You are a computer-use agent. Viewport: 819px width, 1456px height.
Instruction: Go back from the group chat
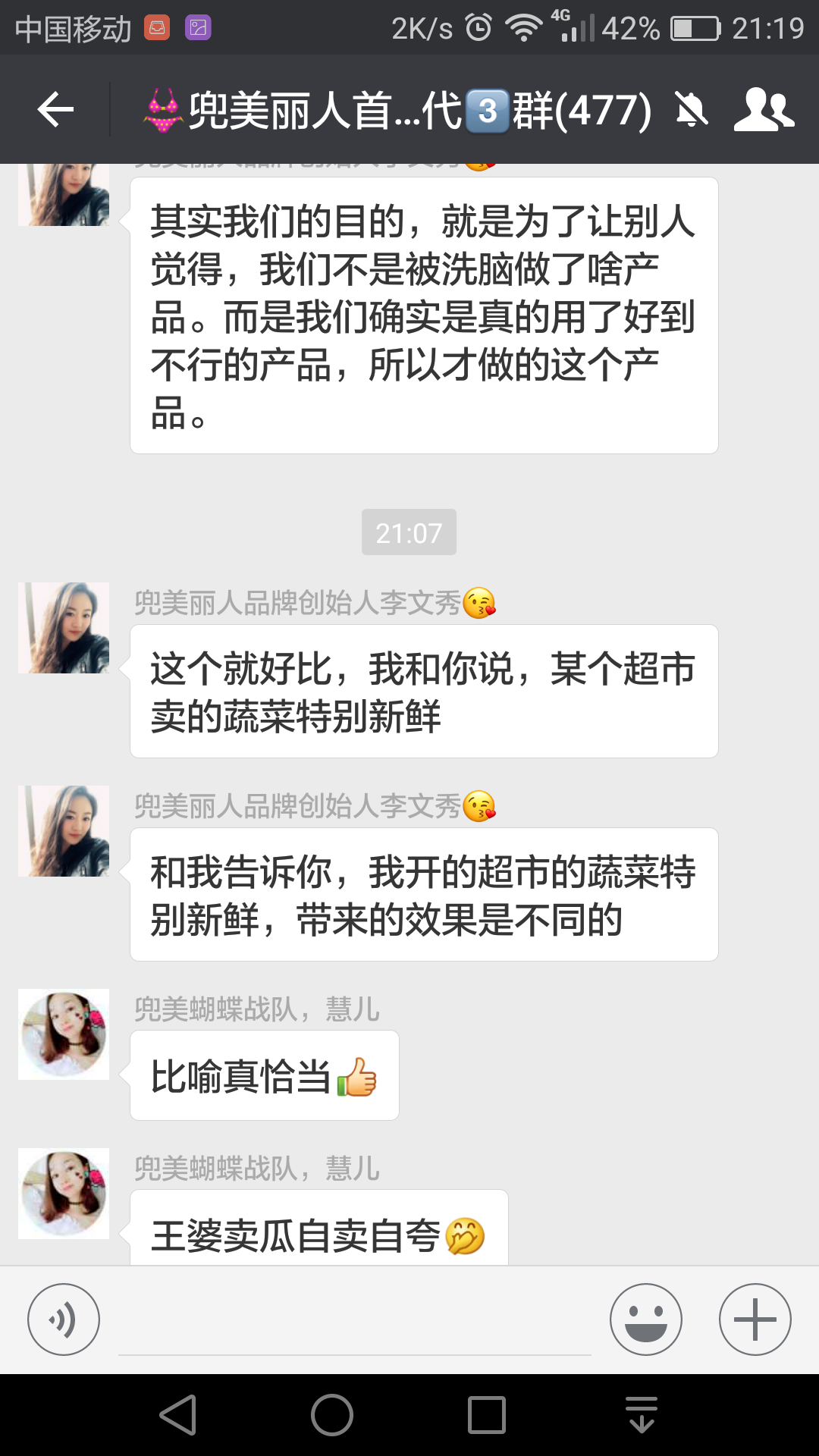click(x=55, y=110)
